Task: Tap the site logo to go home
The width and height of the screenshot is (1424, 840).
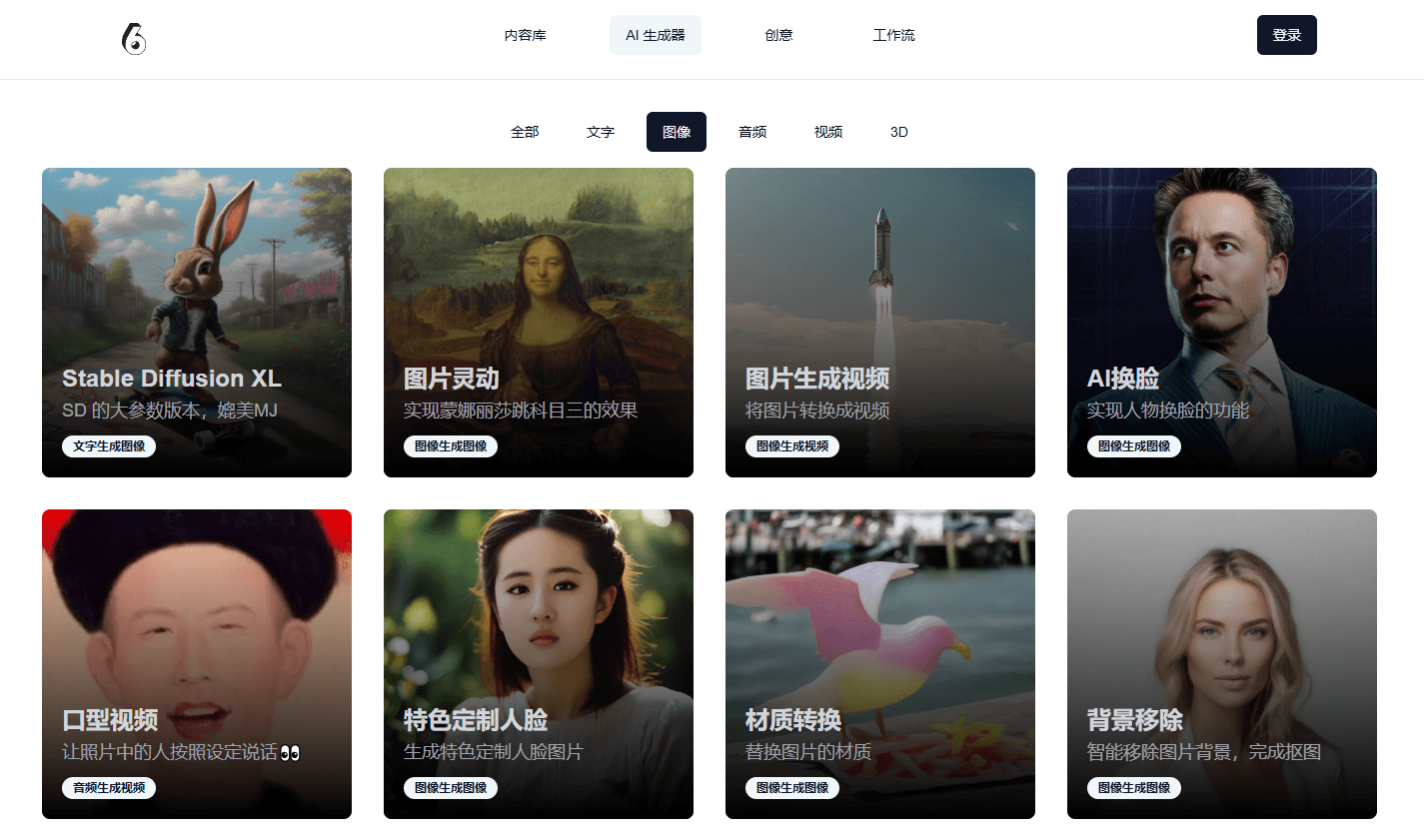Action: 134,38
